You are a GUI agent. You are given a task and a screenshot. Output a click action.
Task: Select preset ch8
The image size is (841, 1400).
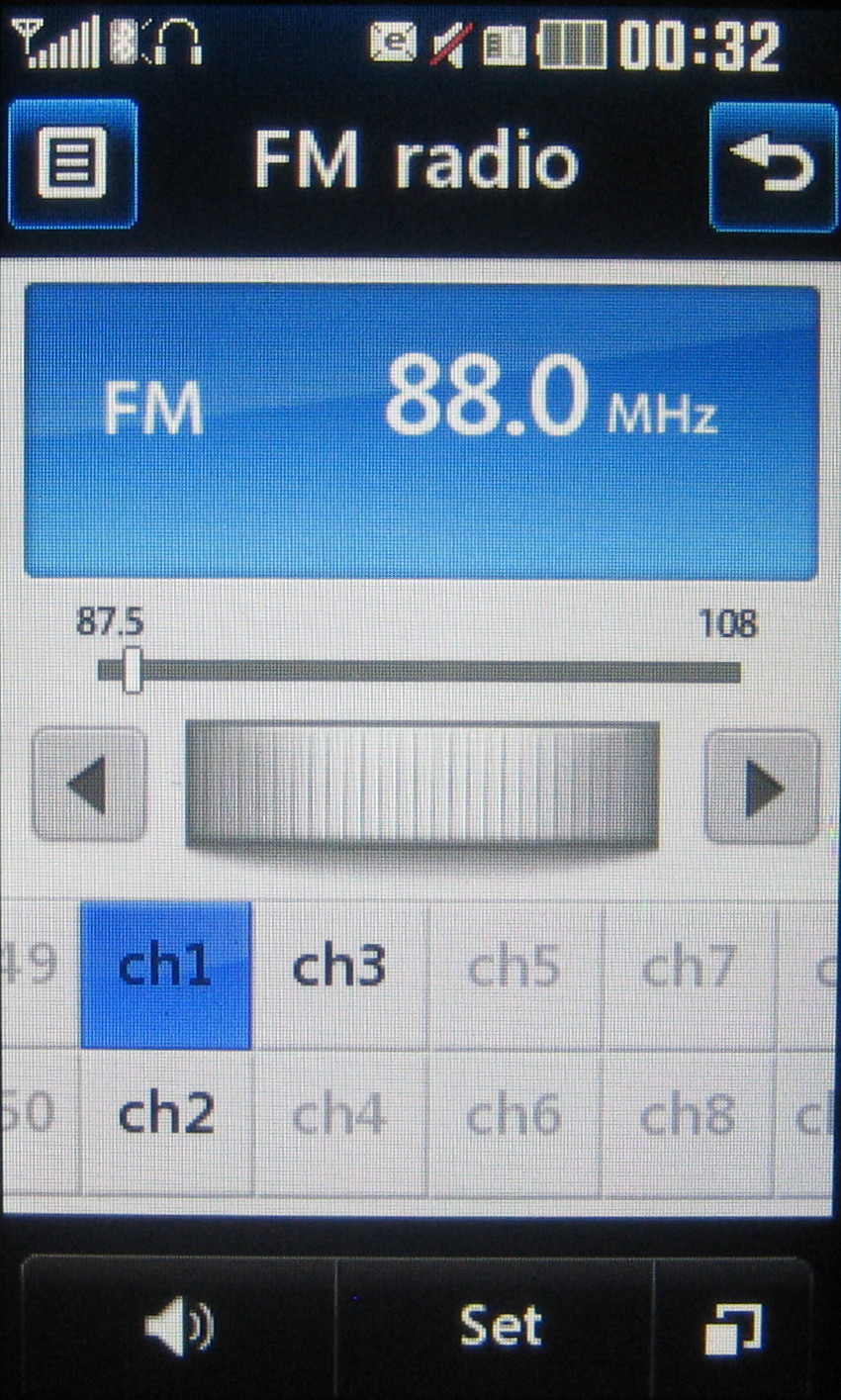(x=688, y=1116)
